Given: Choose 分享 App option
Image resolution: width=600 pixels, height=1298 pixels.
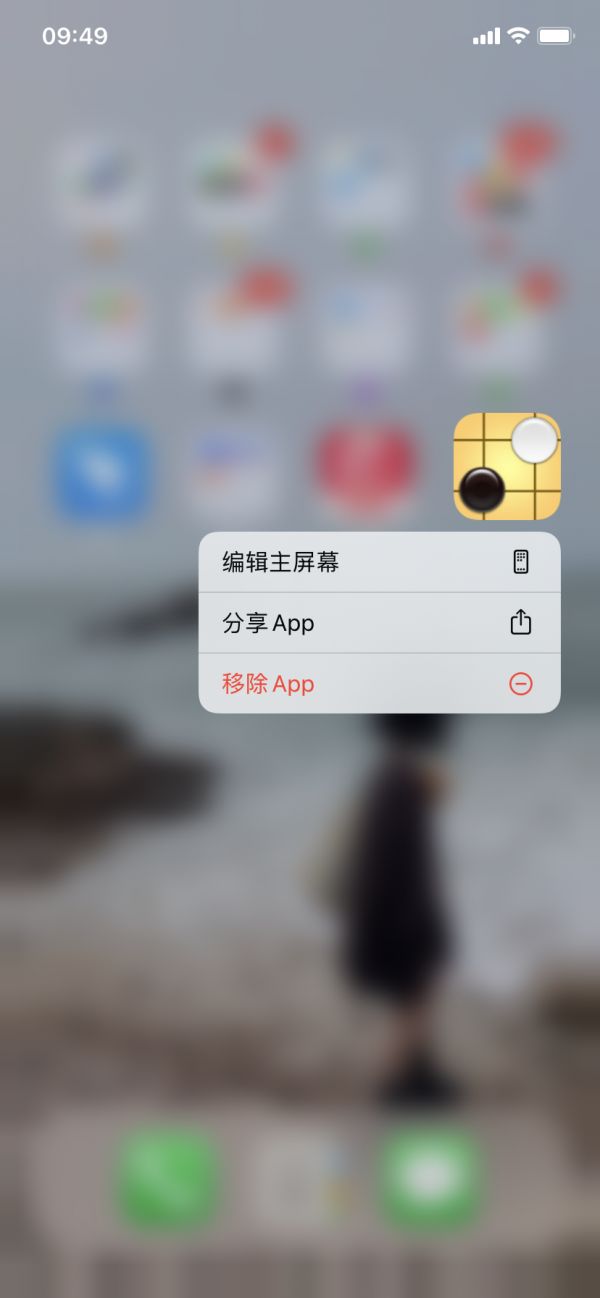Looking at the screenshot, I should pos(379,623).
